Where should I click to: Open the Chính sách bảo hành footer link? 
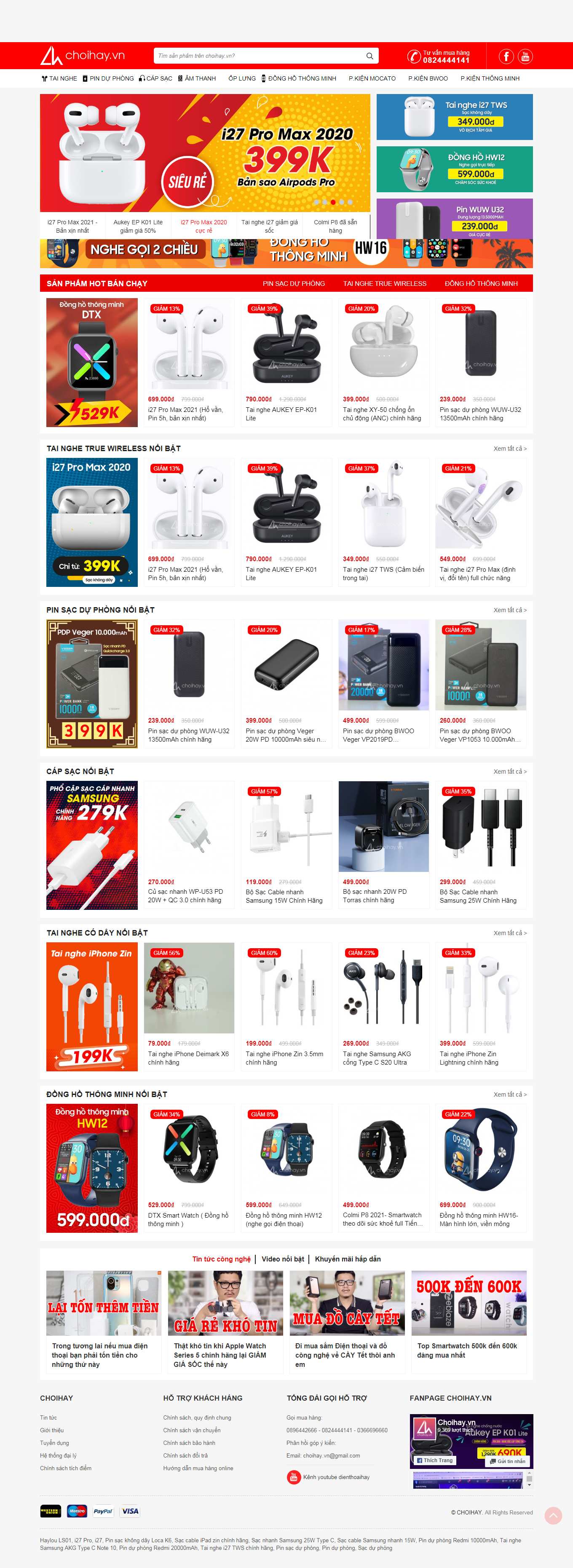pyautogui.click(x=189, y=1443)
